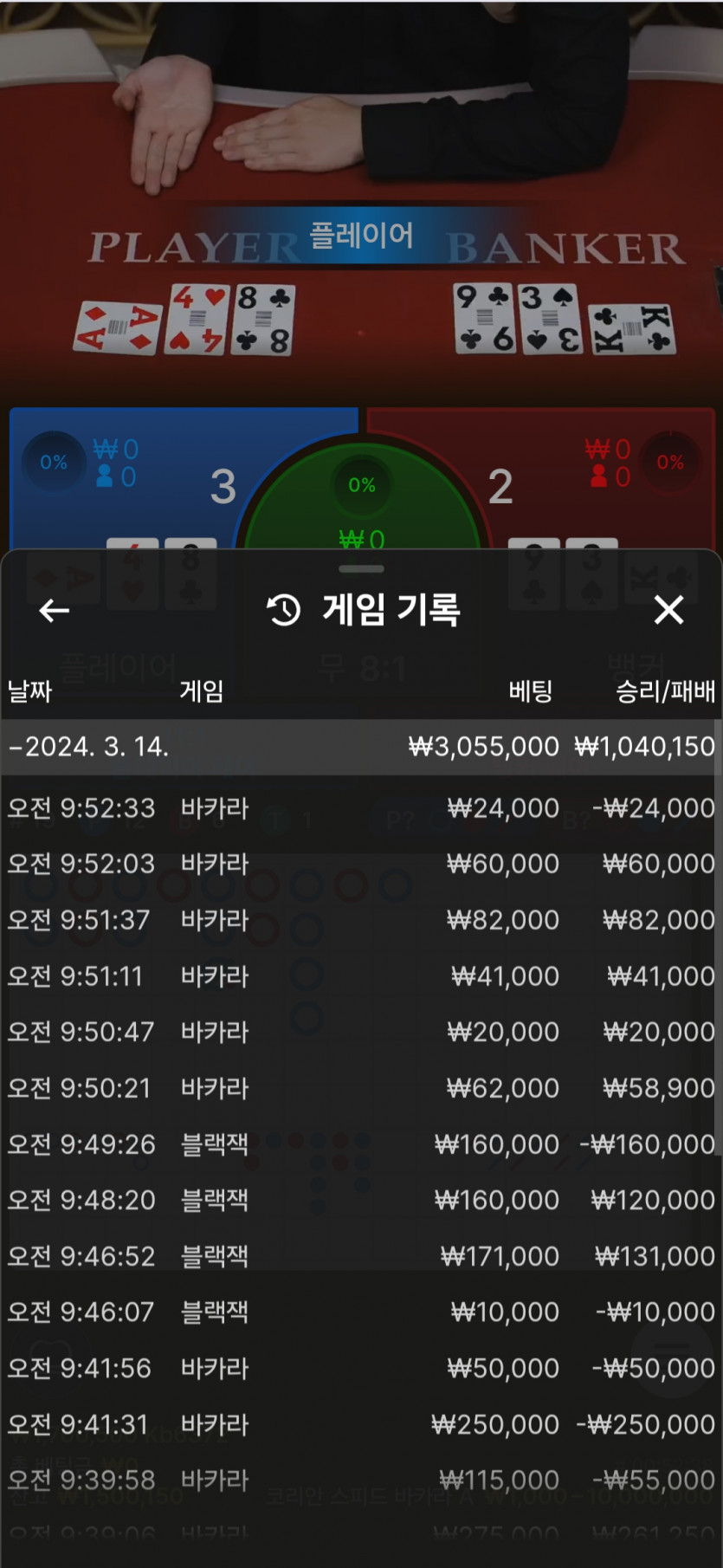View the 오전 9:51:37 바카라 round details
The height and width of the screenshot is (1568, 723).
click(360, 920)
